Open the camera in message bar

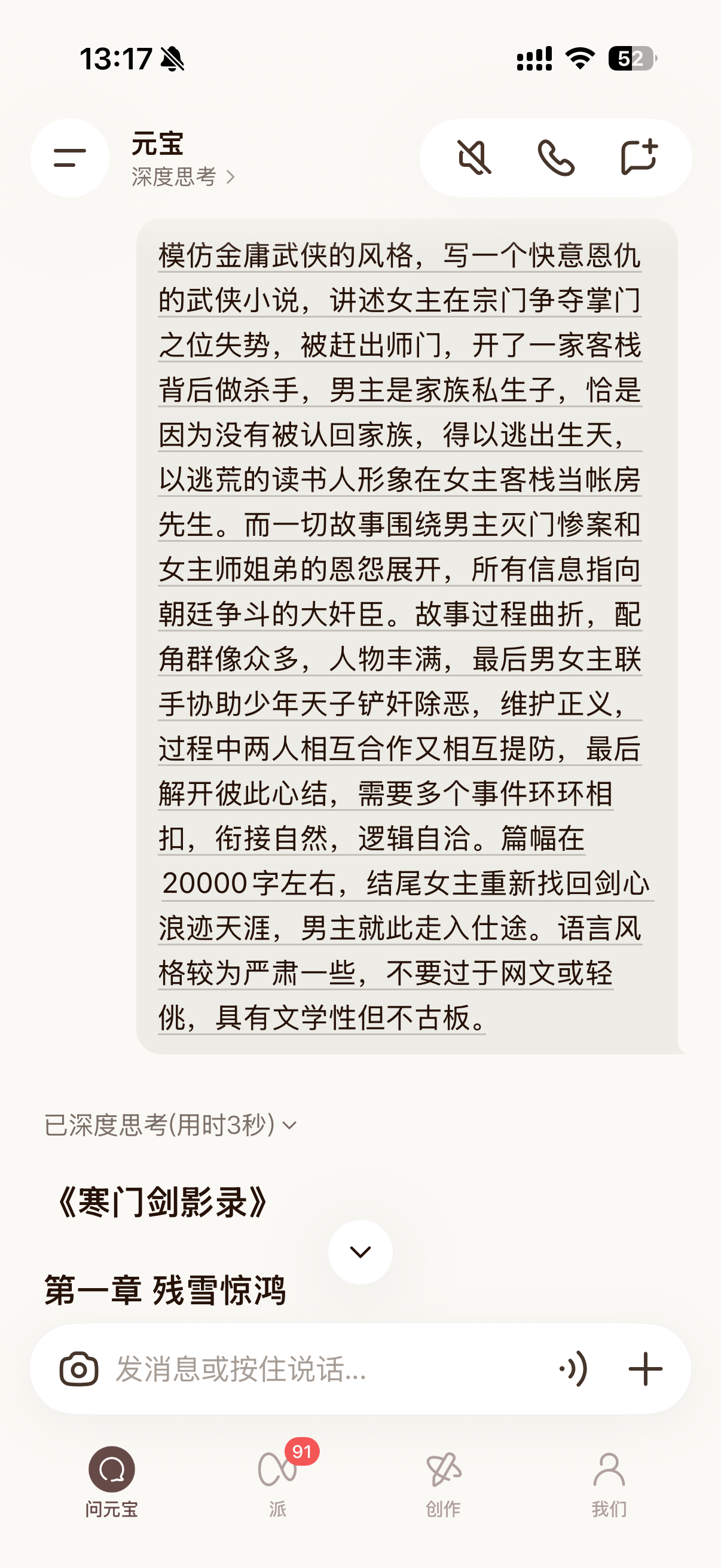(78, 1369)
